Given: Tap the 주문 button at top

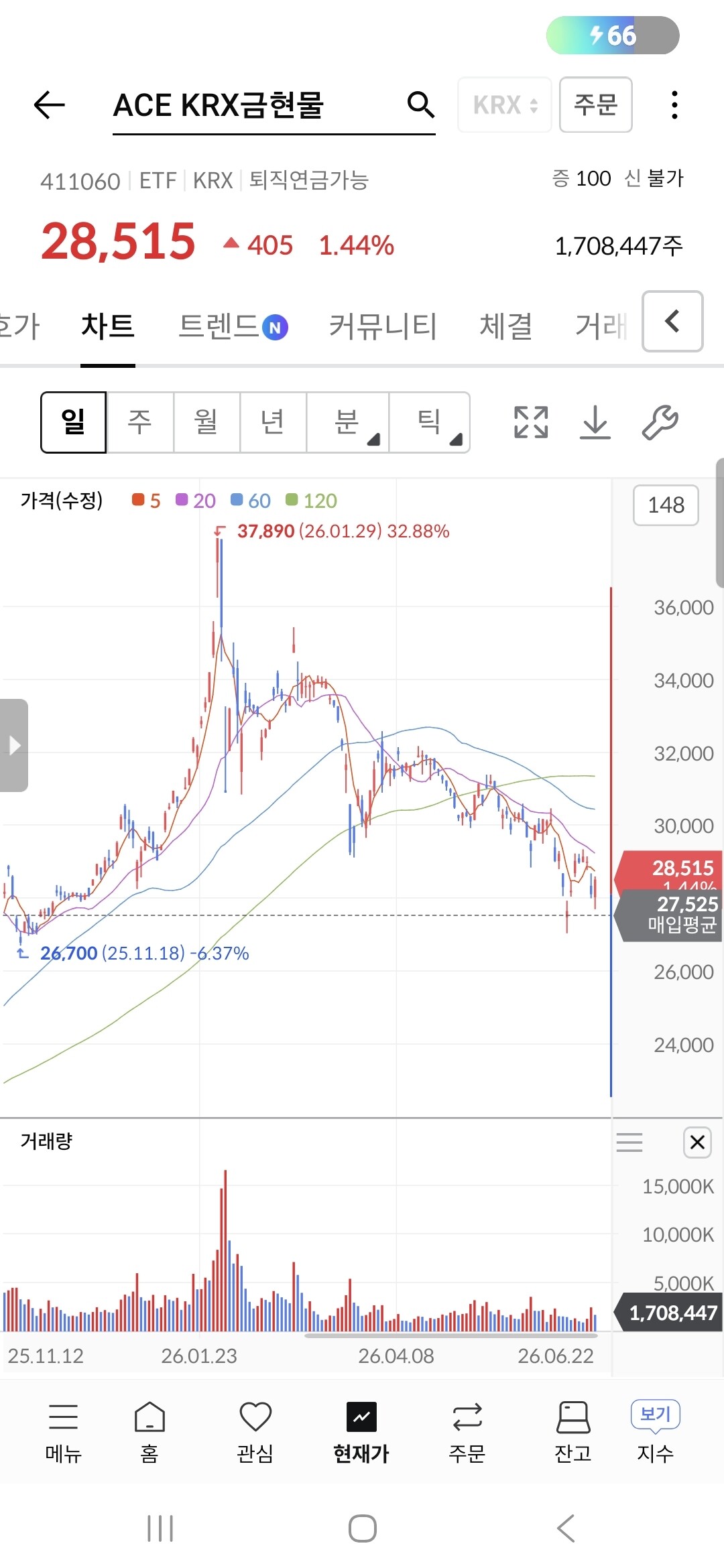Looking at the screenshot, I should tap(596, 105).
